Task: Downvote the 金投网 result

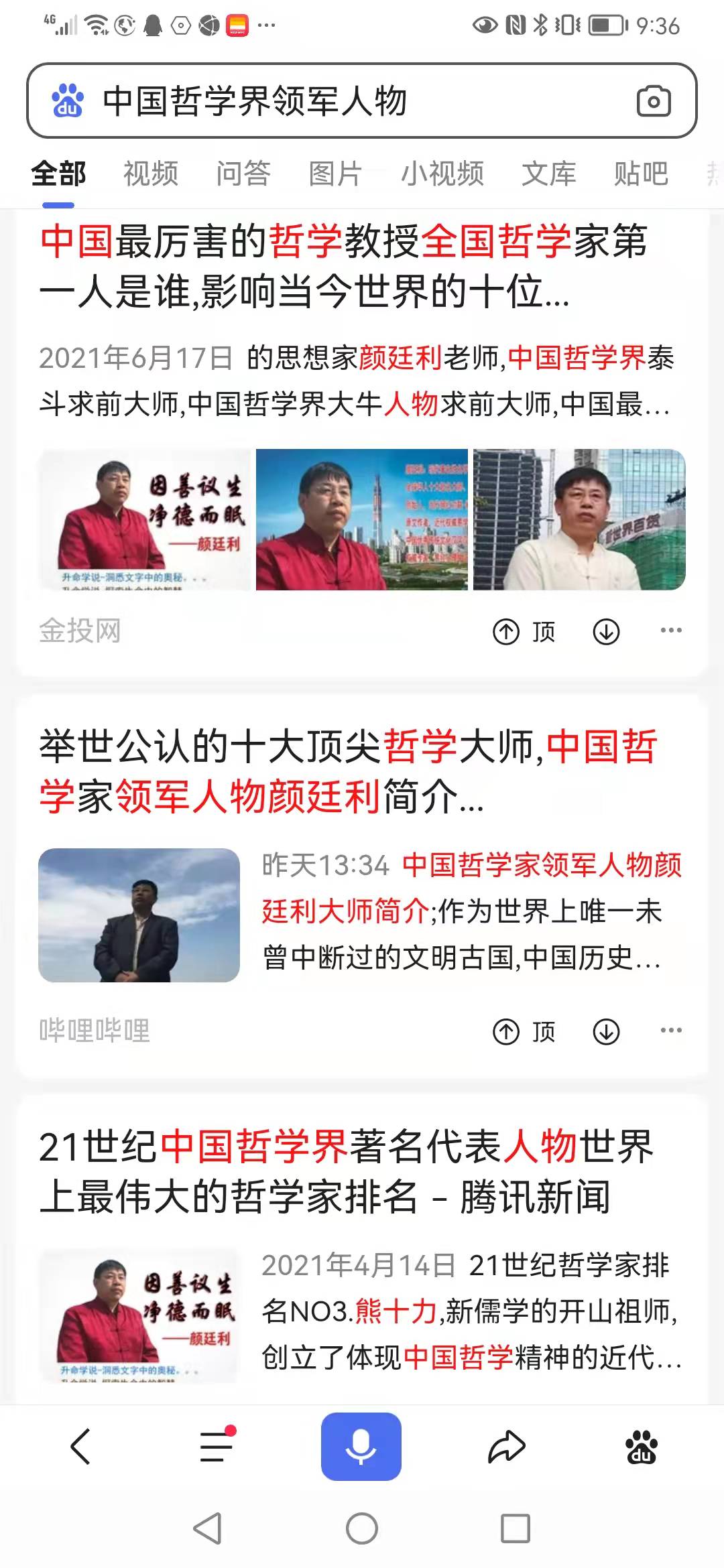Action: point(606,631)
